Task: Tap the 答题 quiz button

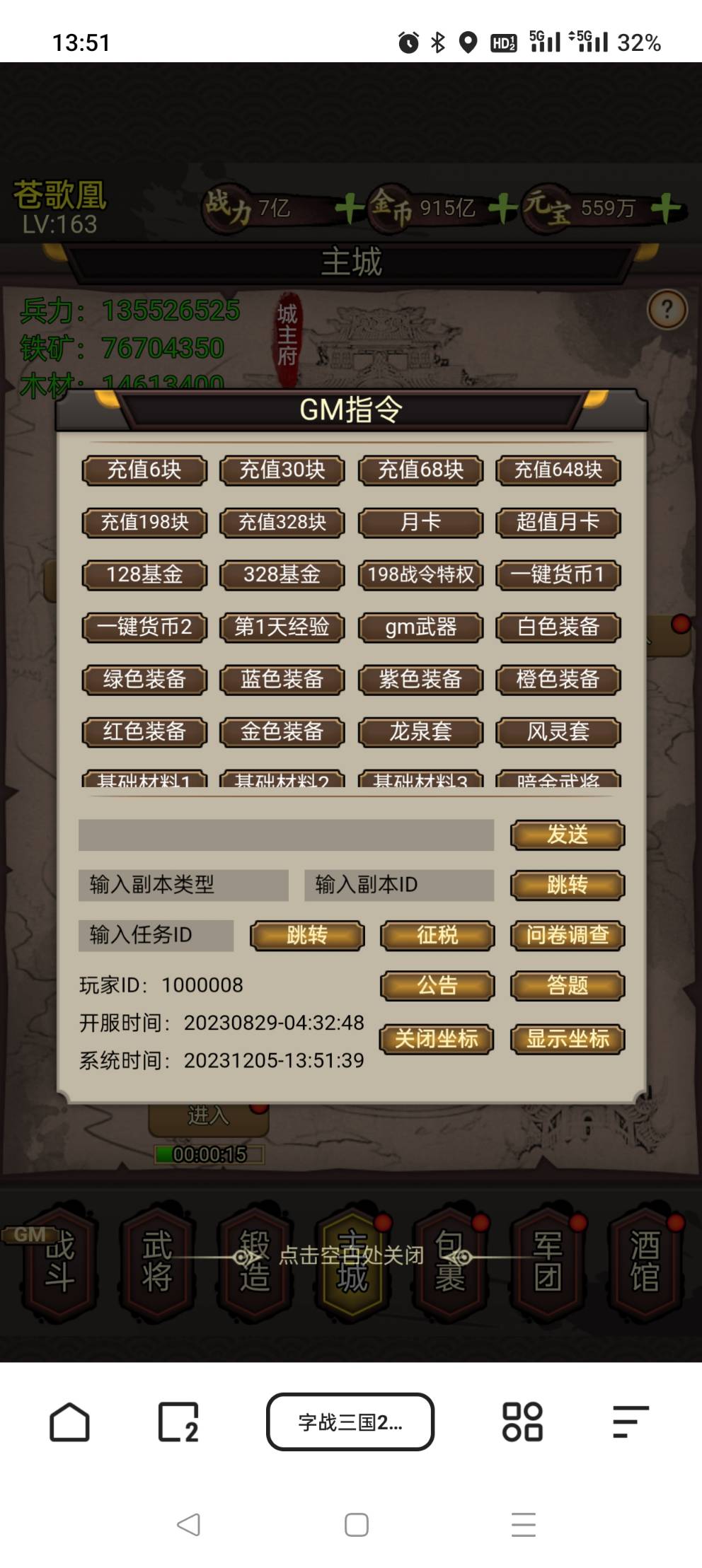Action: [568, 986]
